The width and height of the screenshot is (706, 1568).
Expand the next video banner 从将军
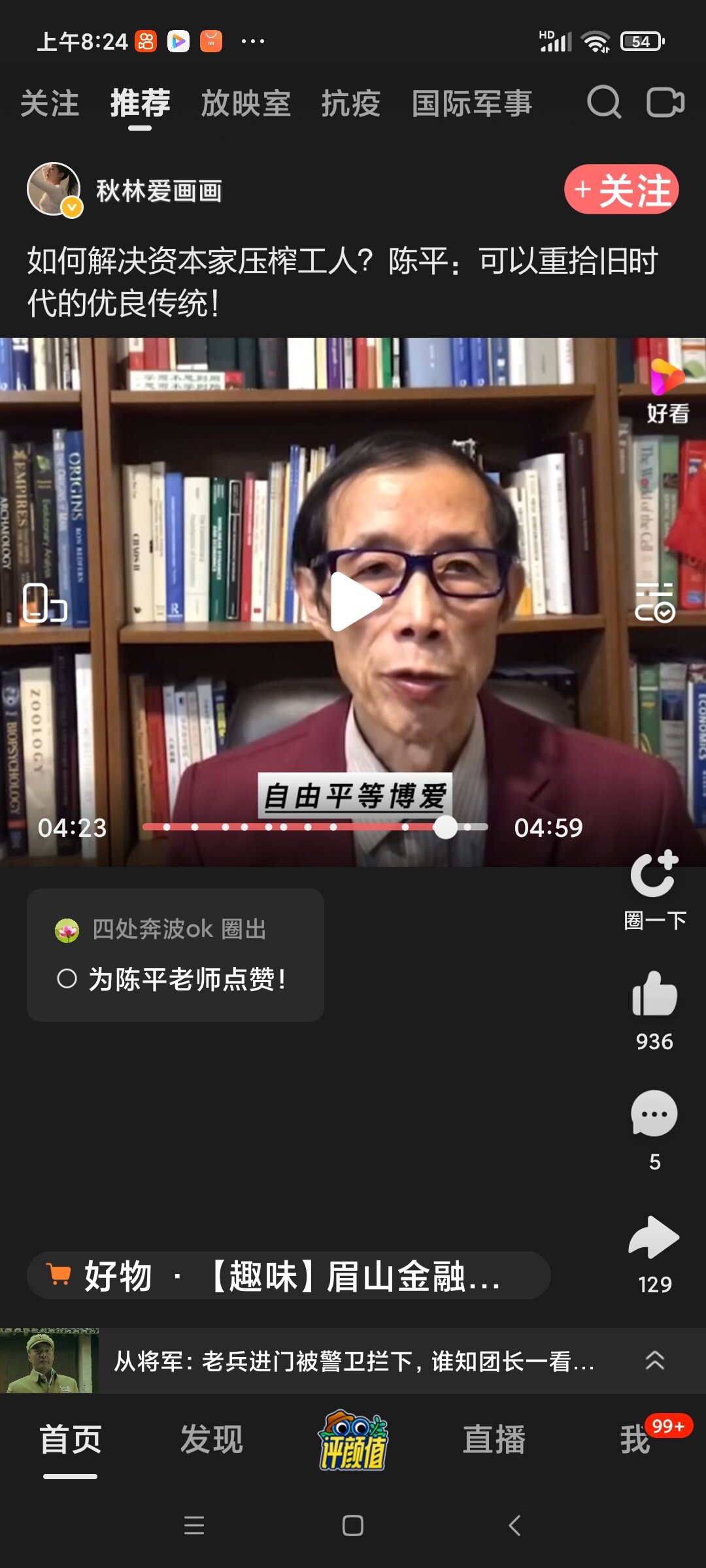[x=654, y=1360]
